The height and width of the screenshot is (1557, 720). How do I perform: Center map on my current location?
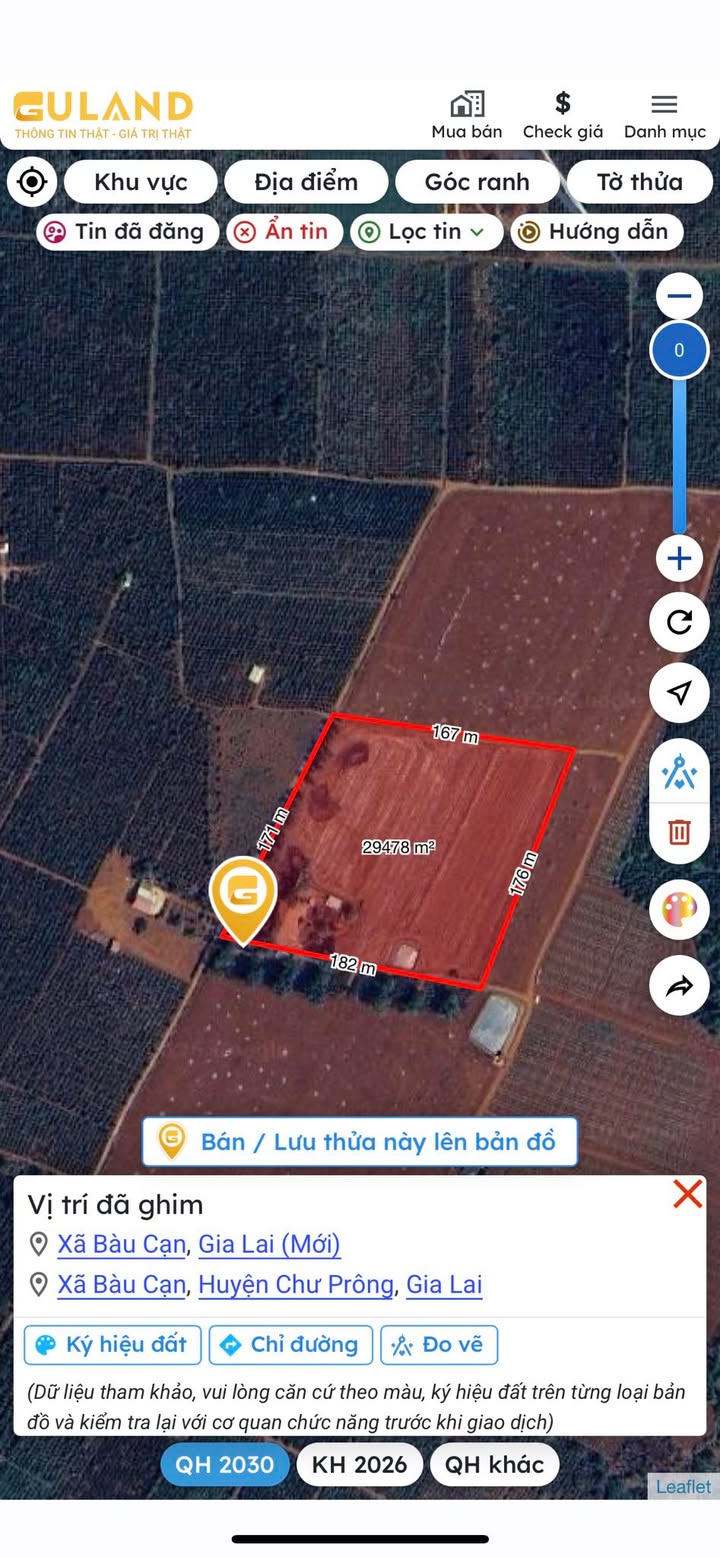pyautogui.click(x=32, y=182)
